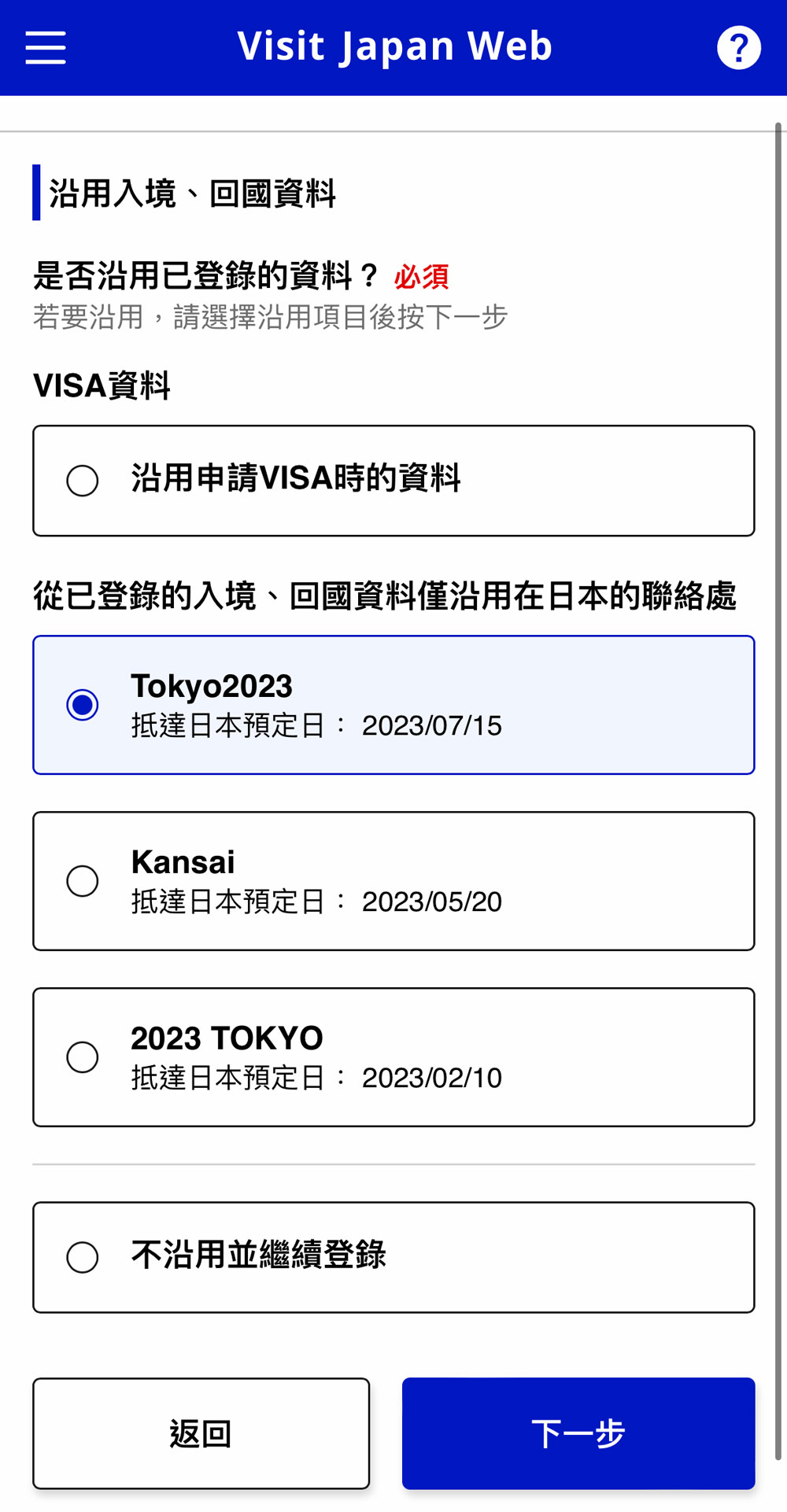Click the 從已登錄的入境、回國資料 heading

coord(384,596)
